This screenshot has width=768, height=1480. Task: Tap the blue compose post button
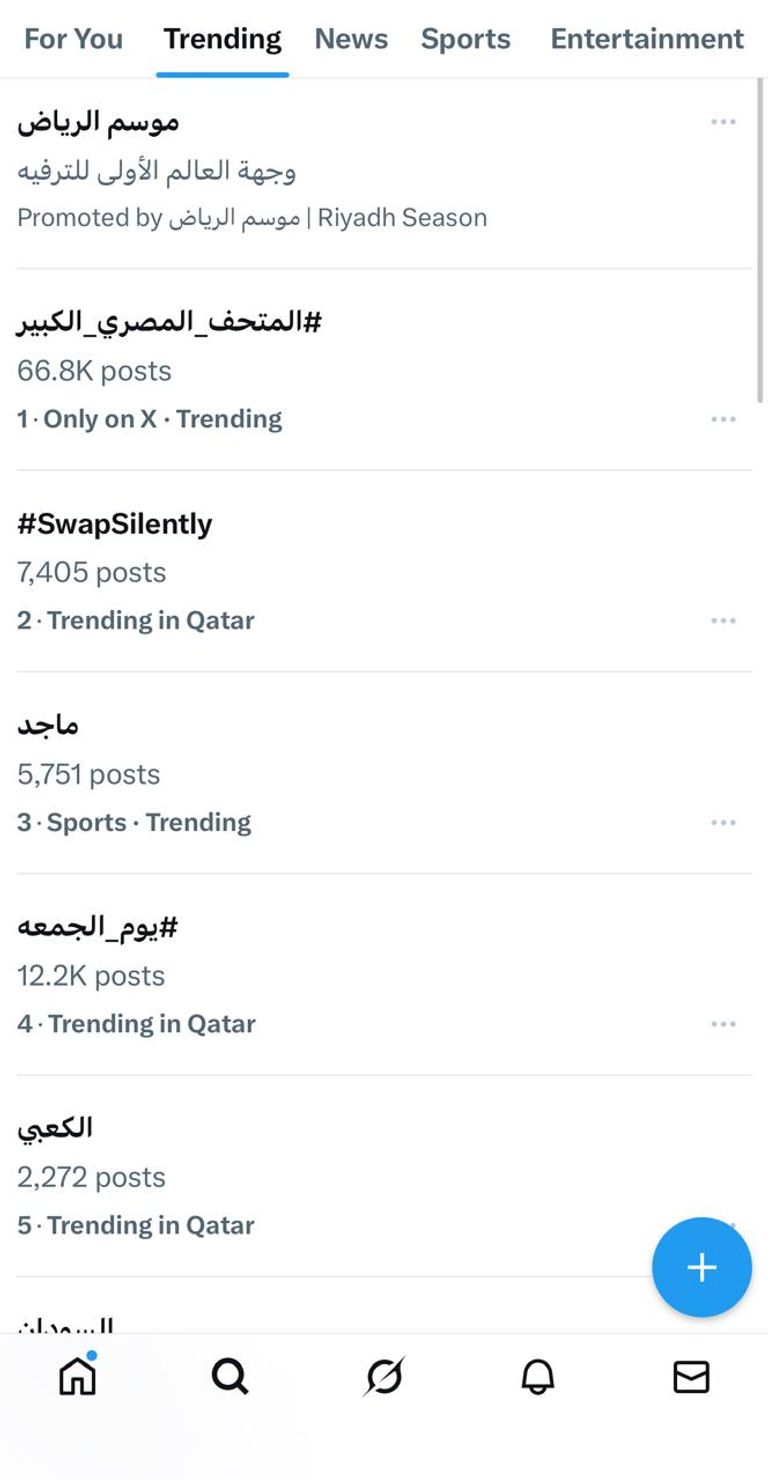[702, 1266]
